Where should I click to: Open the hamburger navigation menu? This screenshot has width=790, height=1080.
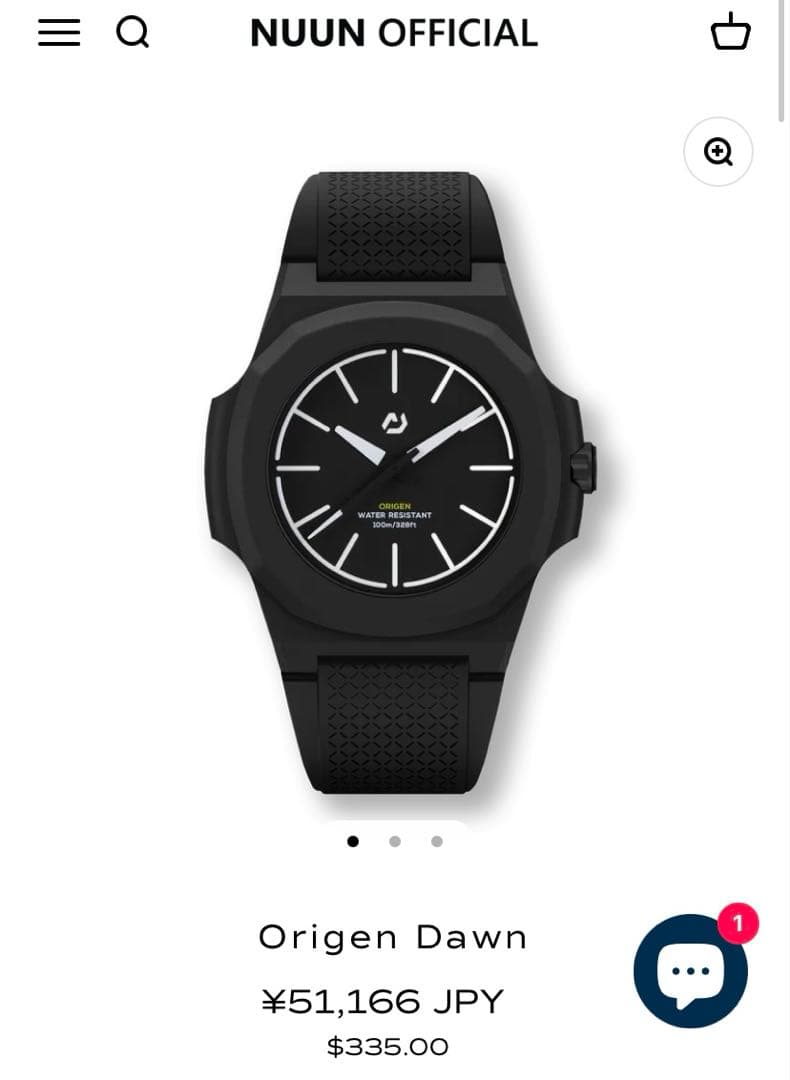click(59, 32)
